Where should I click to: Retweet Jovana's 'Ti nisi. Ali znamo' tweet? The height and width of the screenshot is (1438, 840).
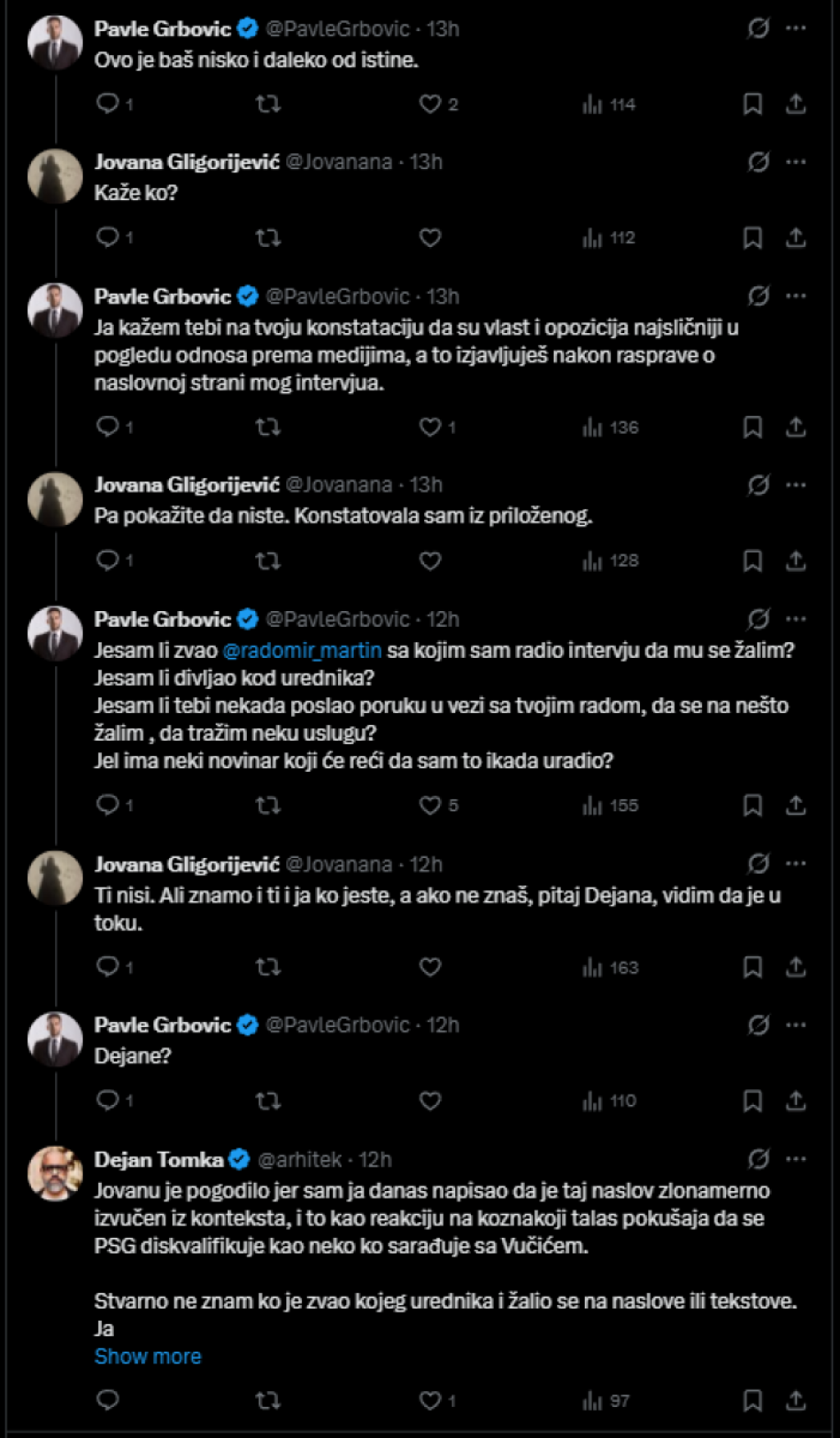point(268,967)
